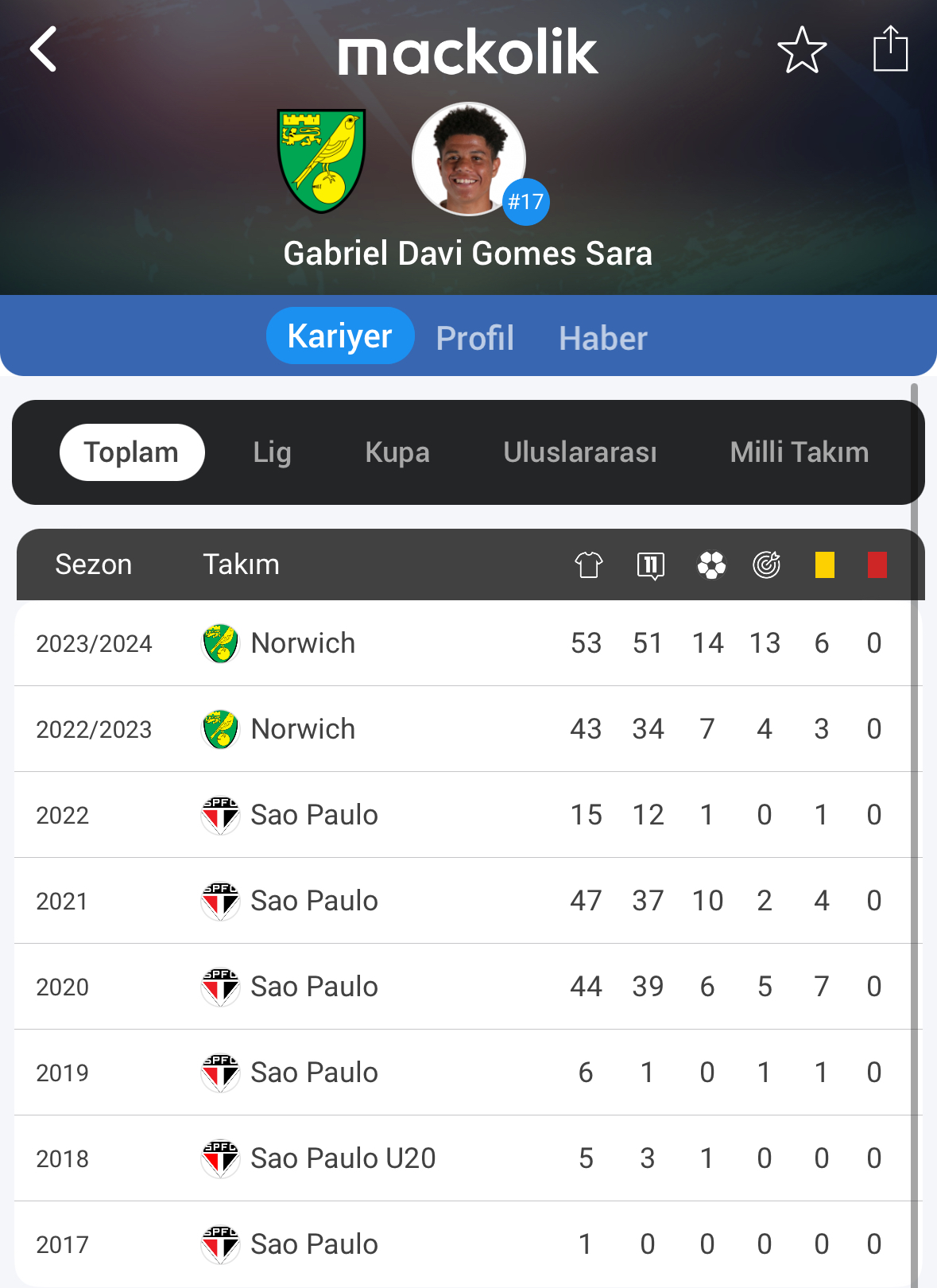Switch to the Profil tab
The width and height of the screenshot is (937, 1288).
tap(474, 338)
